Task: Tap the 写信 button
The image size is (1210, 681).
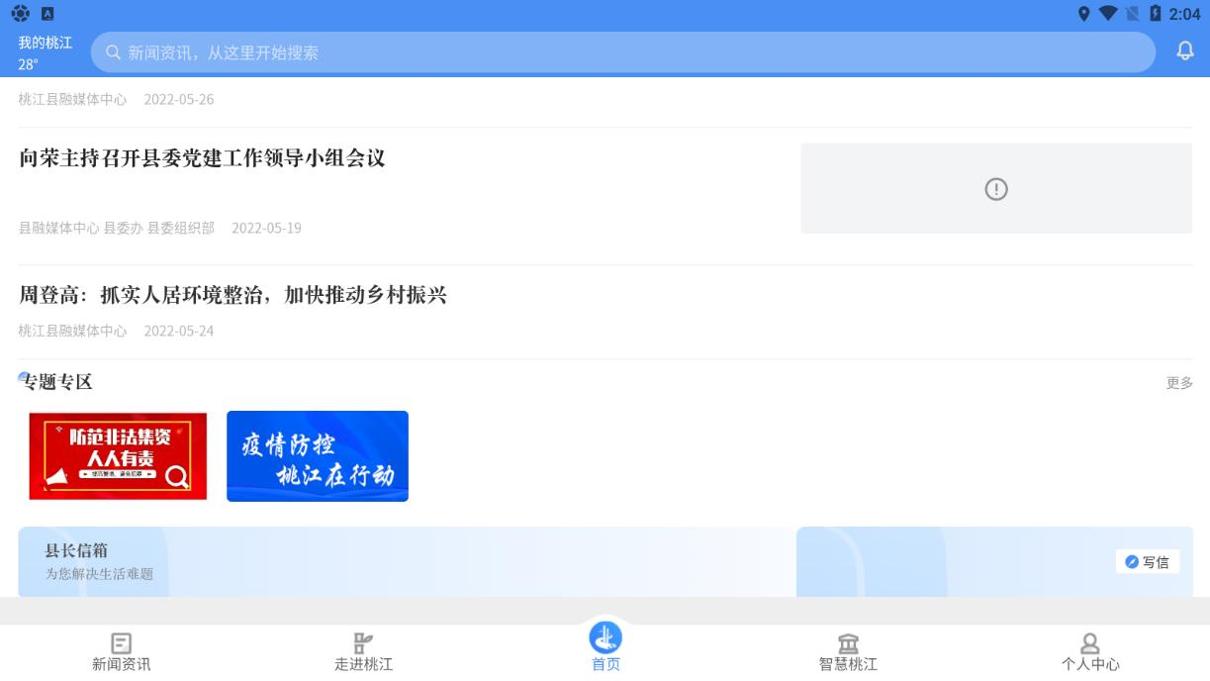Action: tap(1147, 562)
